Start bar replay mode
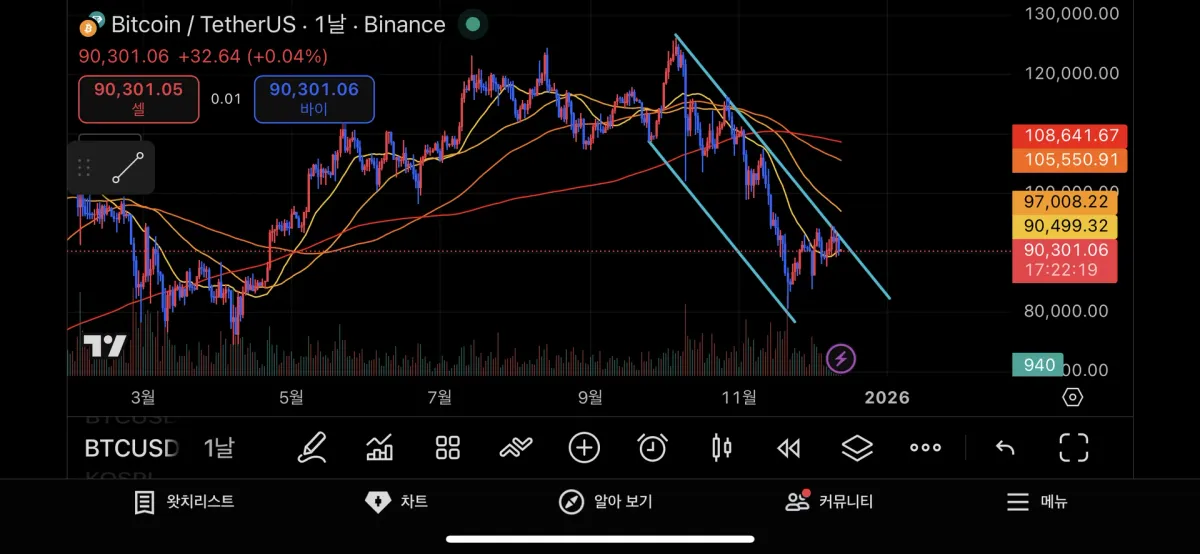The image size is (1200, 554). tap(789, 448)
